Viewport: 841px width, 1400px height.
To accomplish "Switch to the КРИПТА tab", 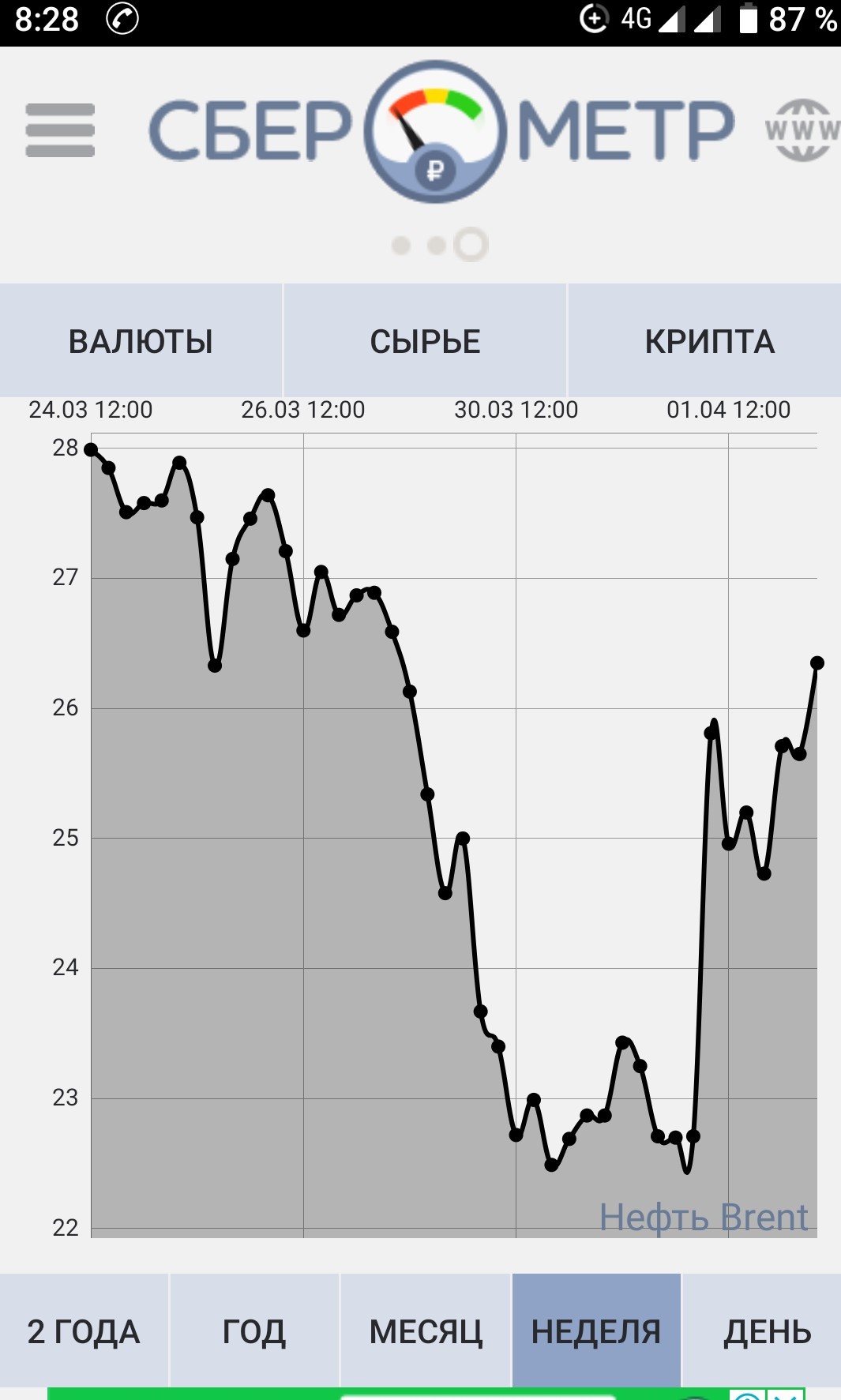I will 705,341.
